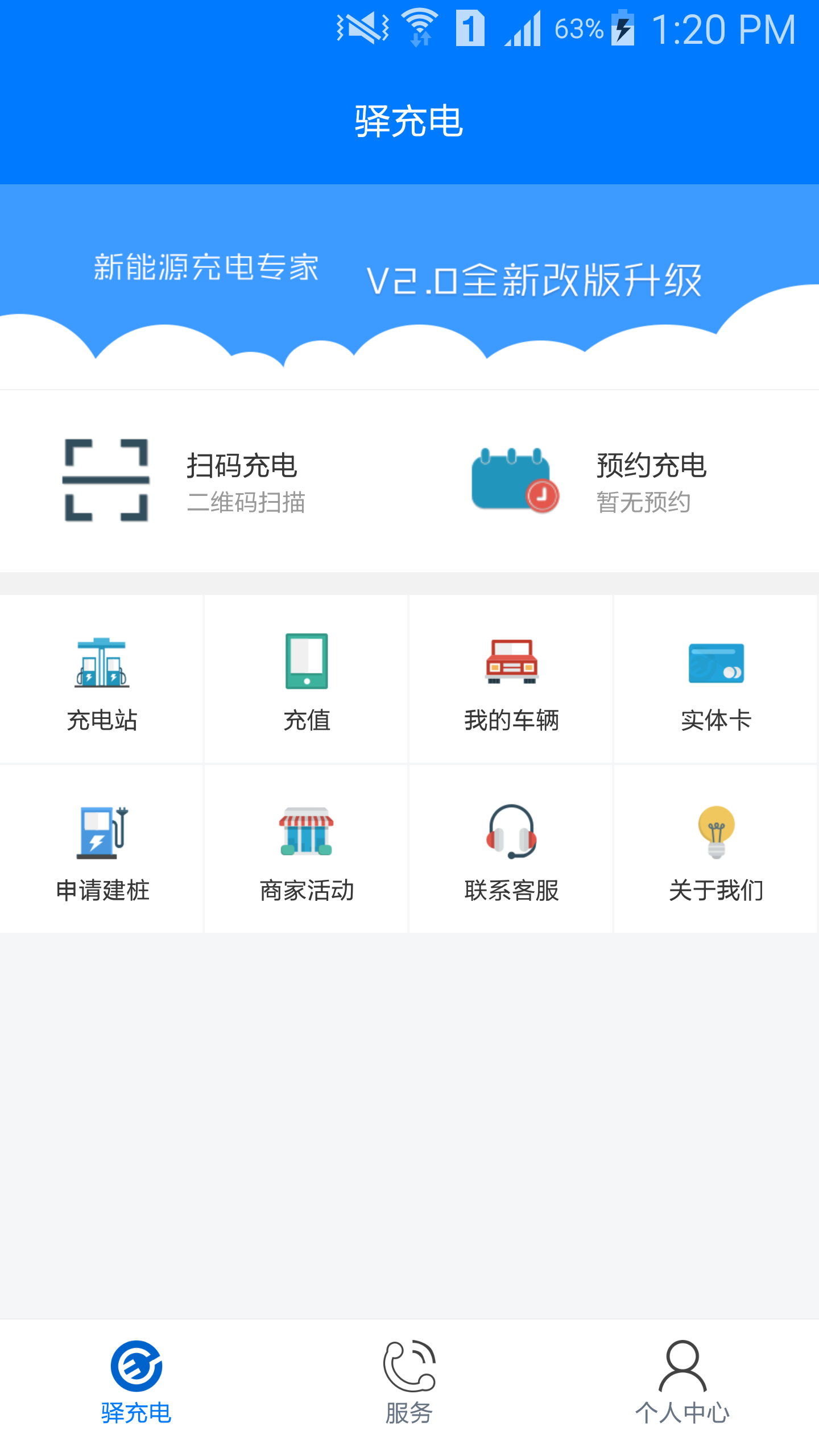Open the 充电站 charging stations item
The width and height of the screenshot is (819, 1456).
tap(102, 680)
